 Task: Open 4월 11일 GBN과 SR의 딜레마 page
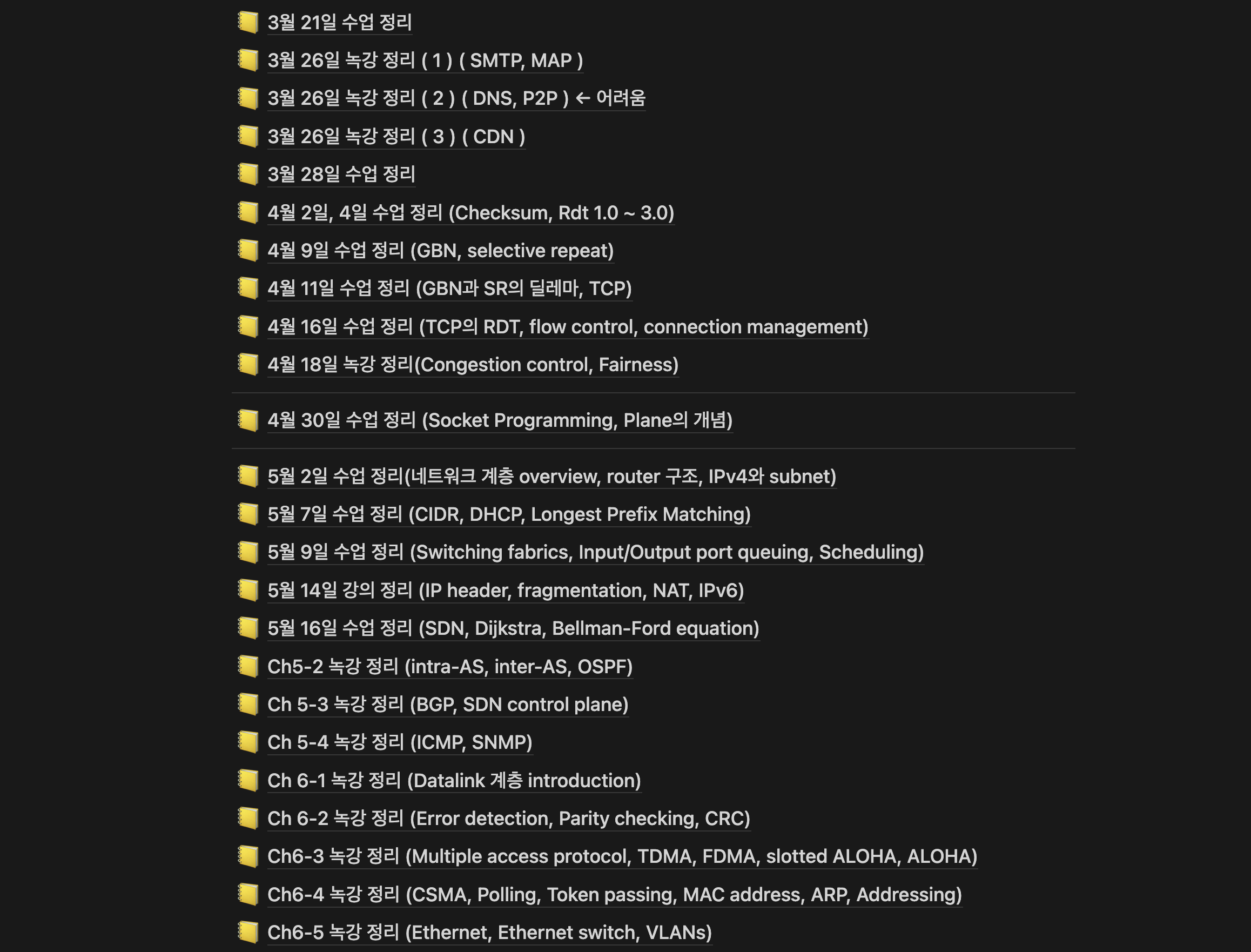(x=449, y=289)
